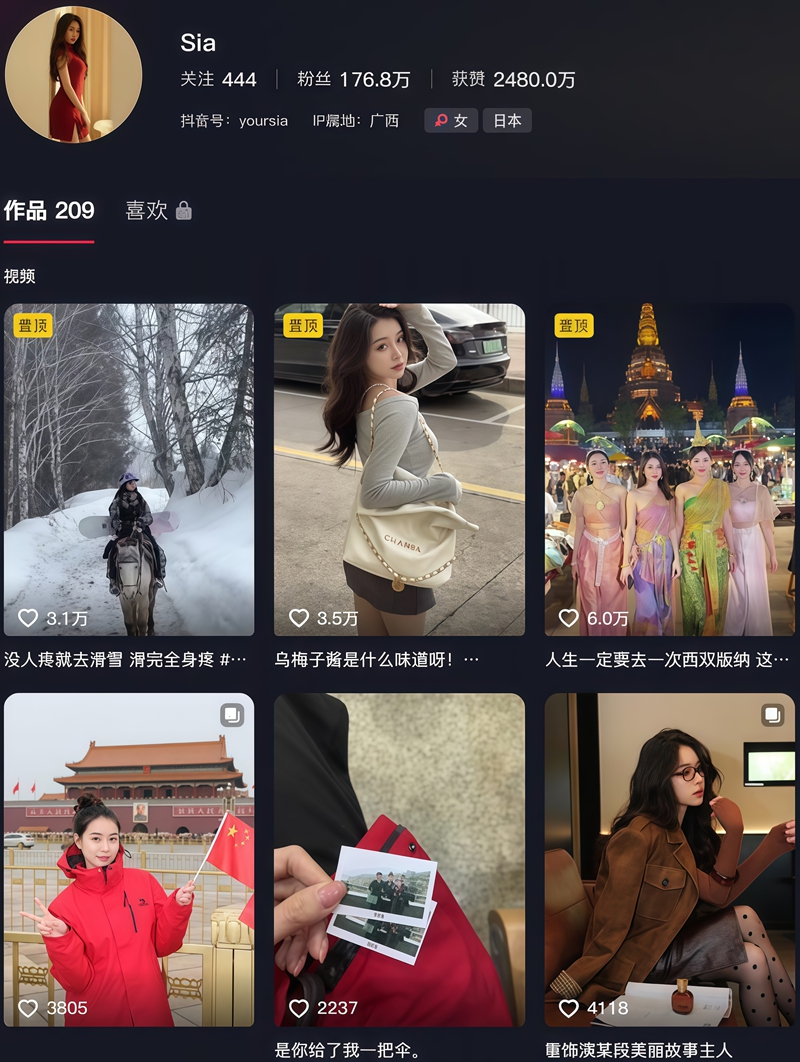View the 关注 following list
The image size is (800, 1062).
218,79
